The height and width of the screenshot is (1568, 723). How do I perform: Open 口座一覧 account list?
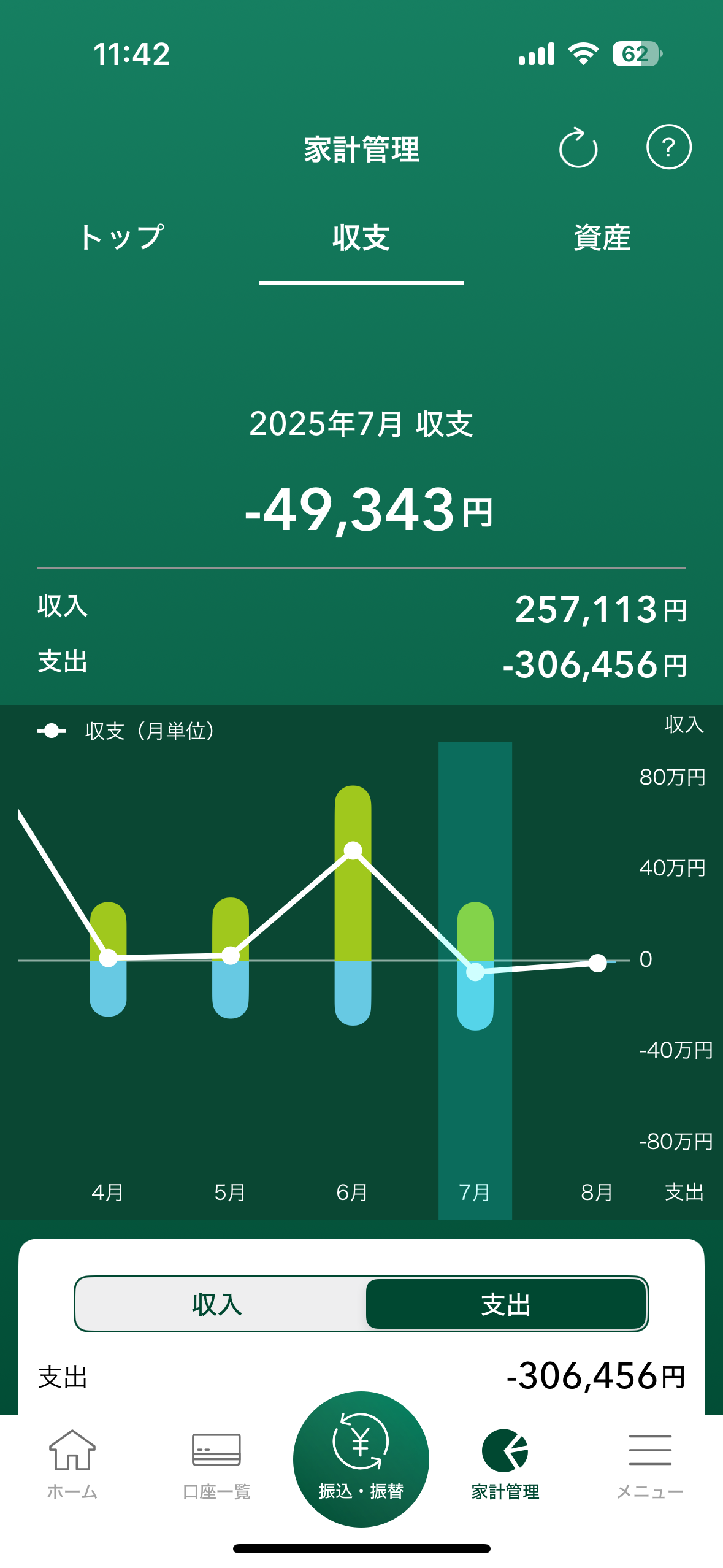[216, 1465]
